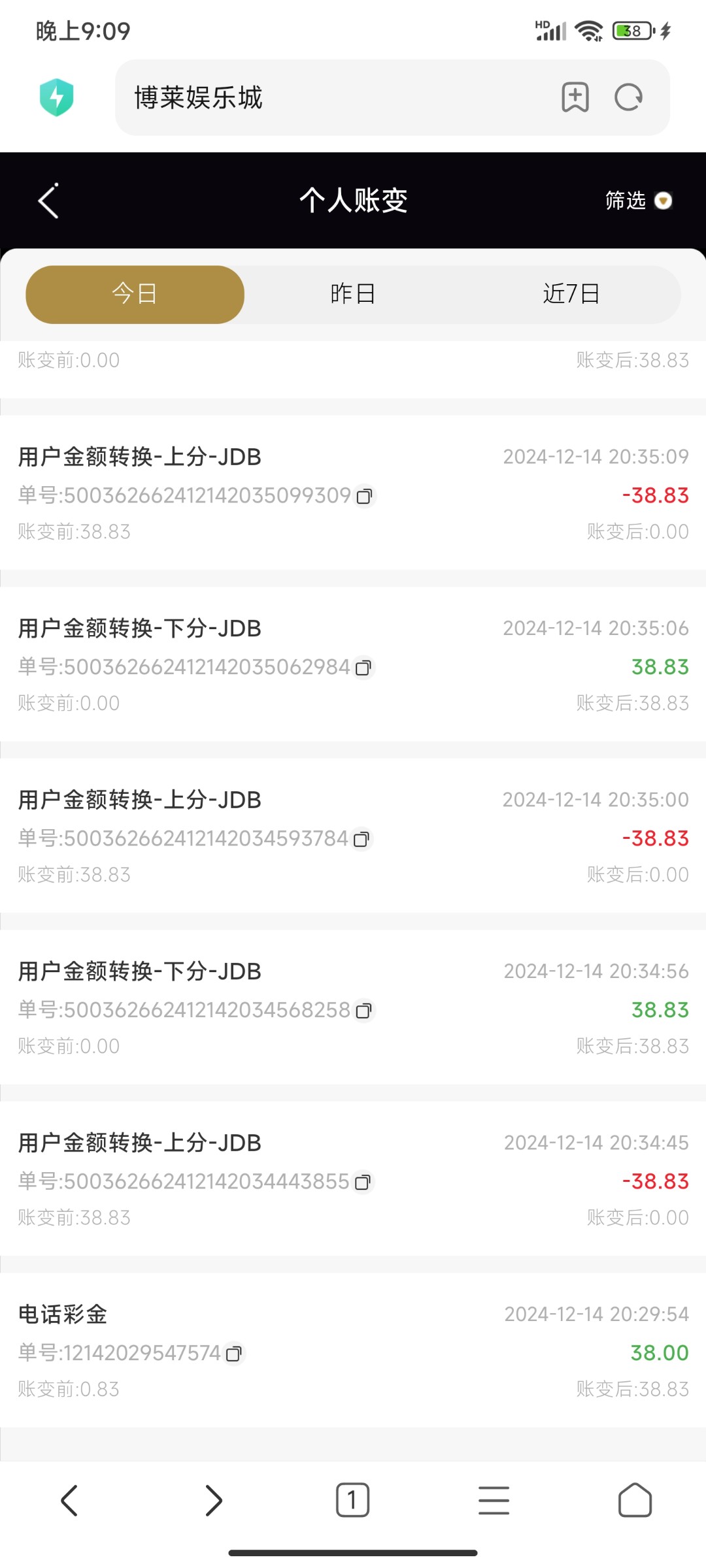Copy order number ending 35062984
The height and width of the screenshot is (1568, 706).
[363, 668]
